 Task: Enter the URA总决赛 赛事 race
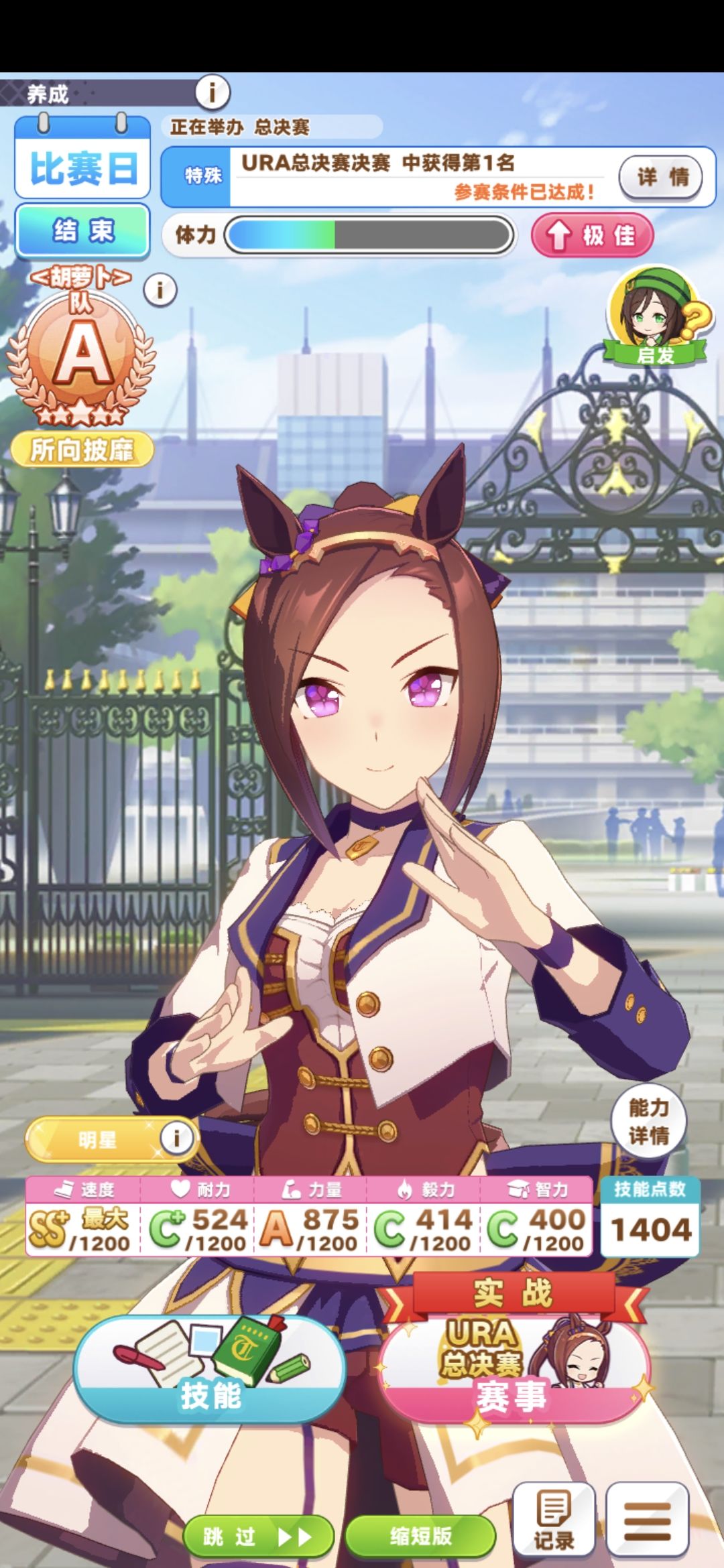click(514, 1354)
